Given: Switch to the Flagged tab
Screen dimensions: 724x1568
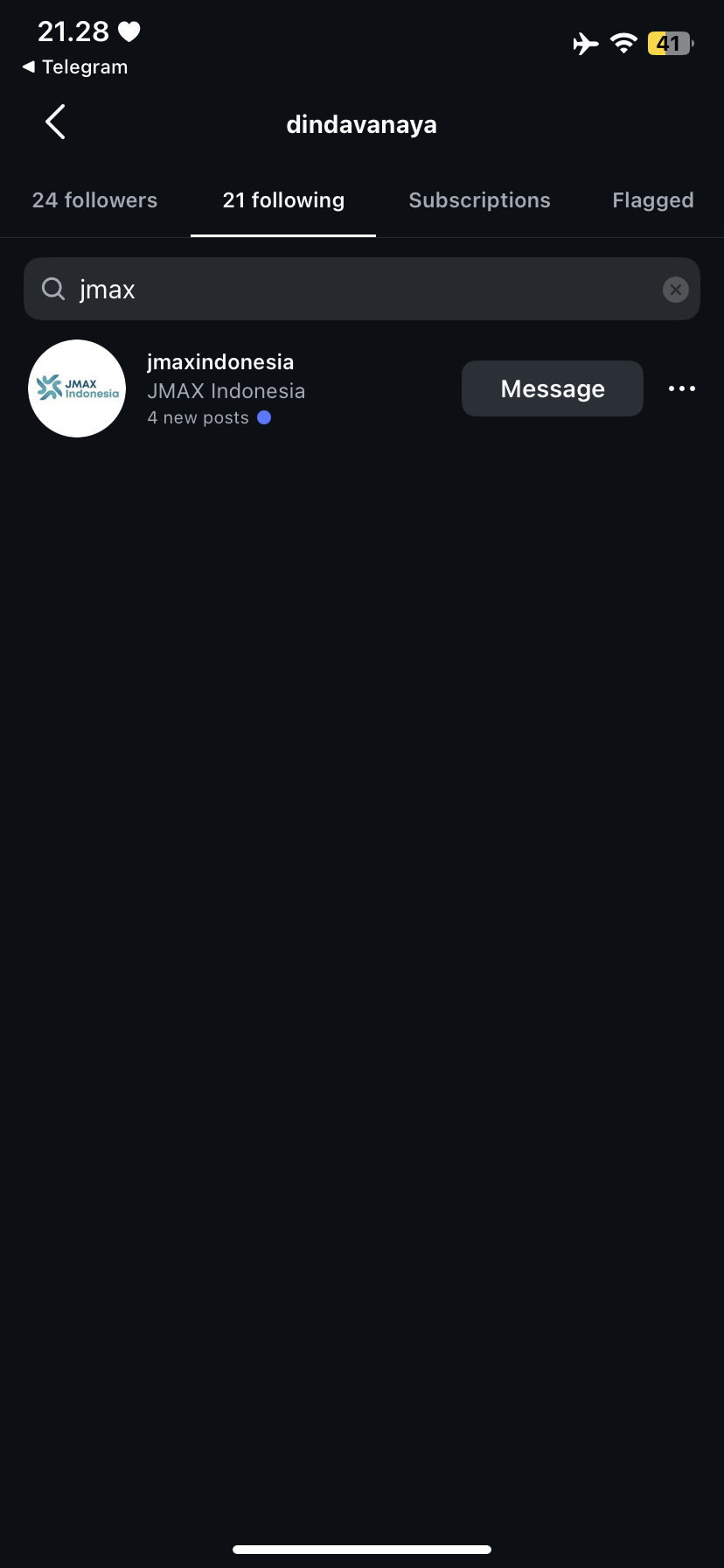Looking at the screenshot, I should point(652,200).
